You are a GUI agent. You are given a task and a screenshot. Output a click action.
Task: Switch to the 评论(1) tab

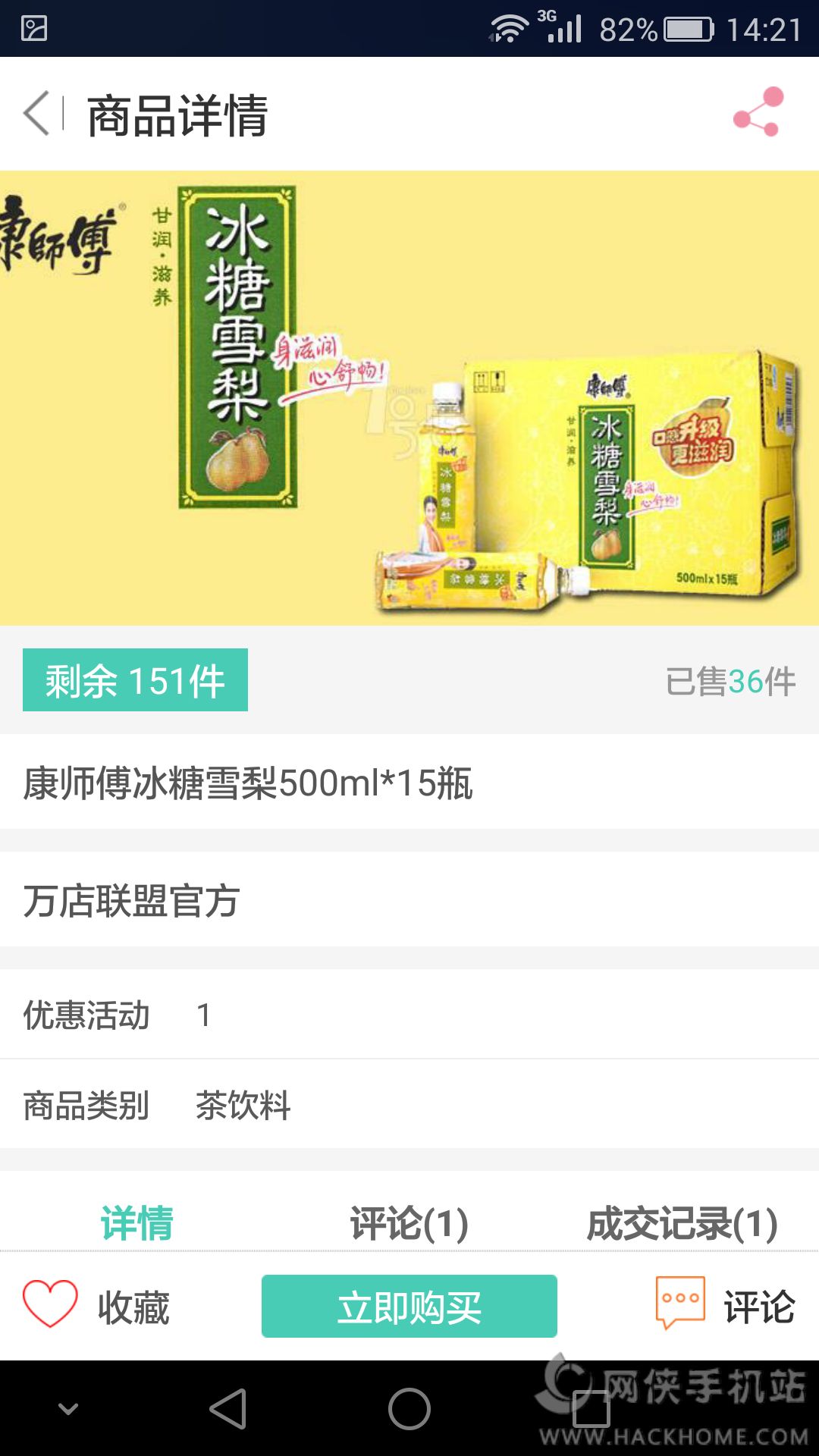coord(409,1222)
